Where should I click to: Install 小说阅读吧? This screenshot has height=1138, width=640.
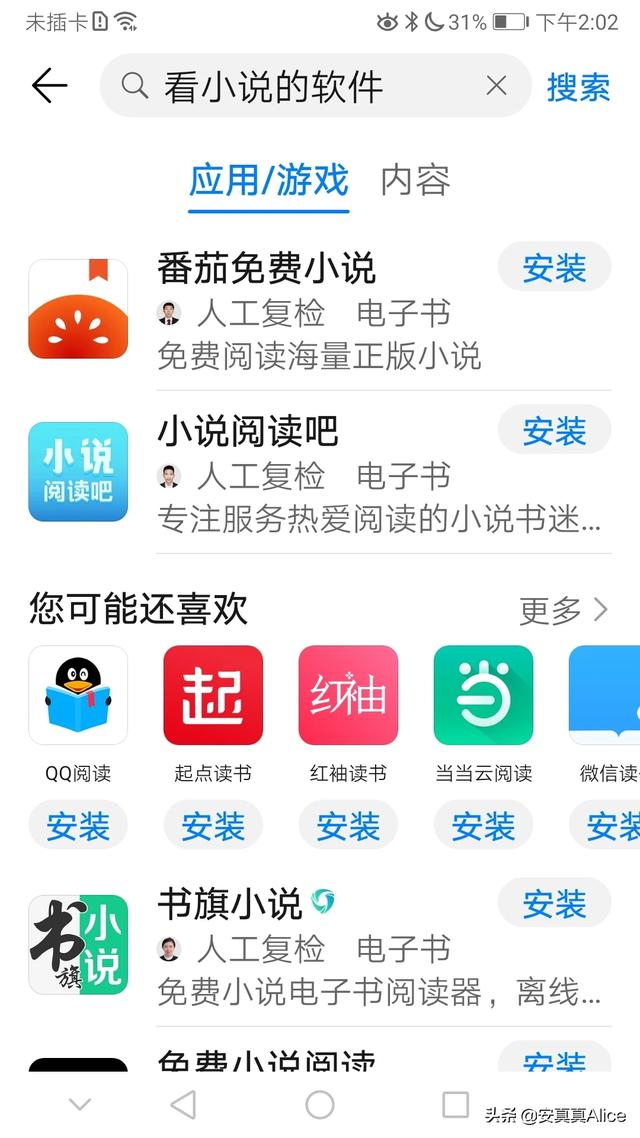point(554,430)
